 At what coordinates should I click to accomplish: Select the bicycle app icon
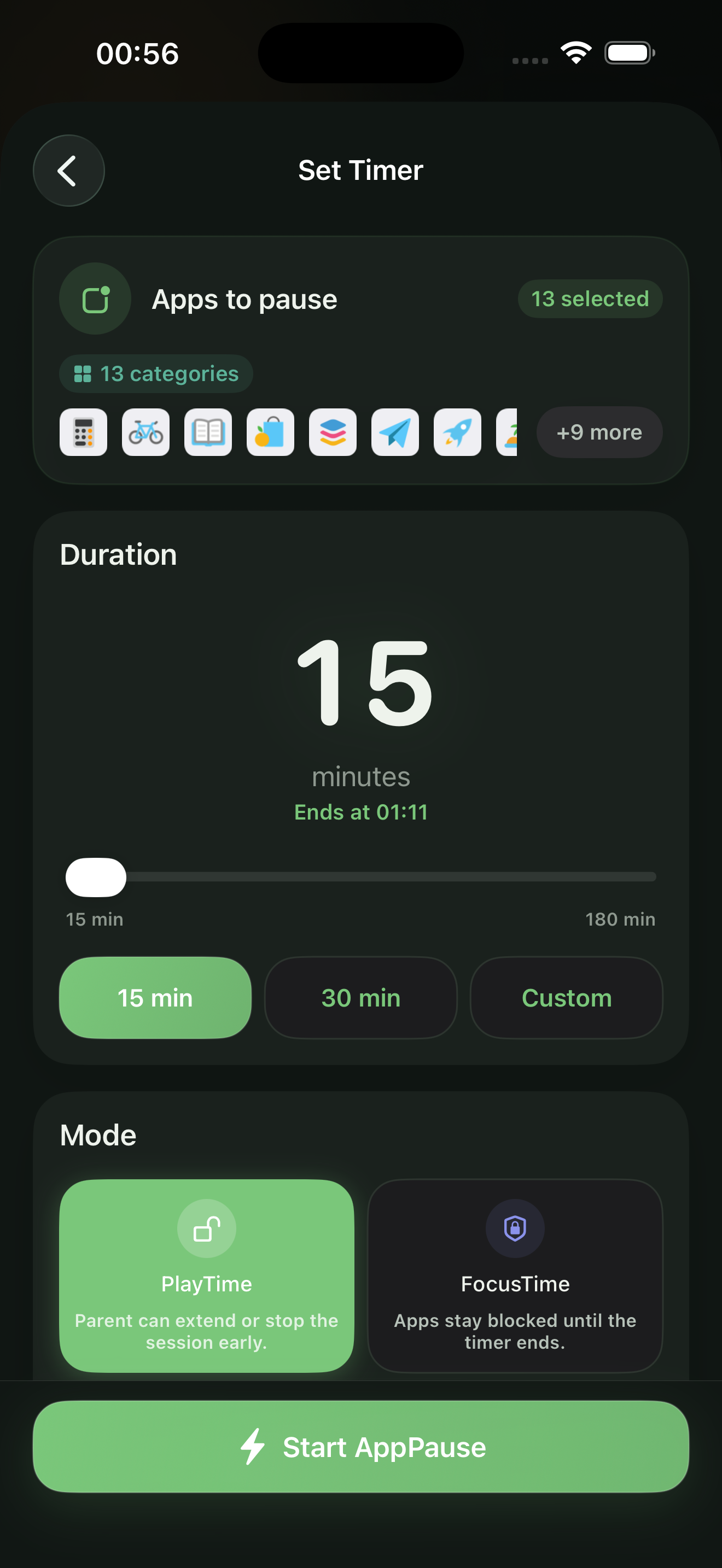(145, 432)
